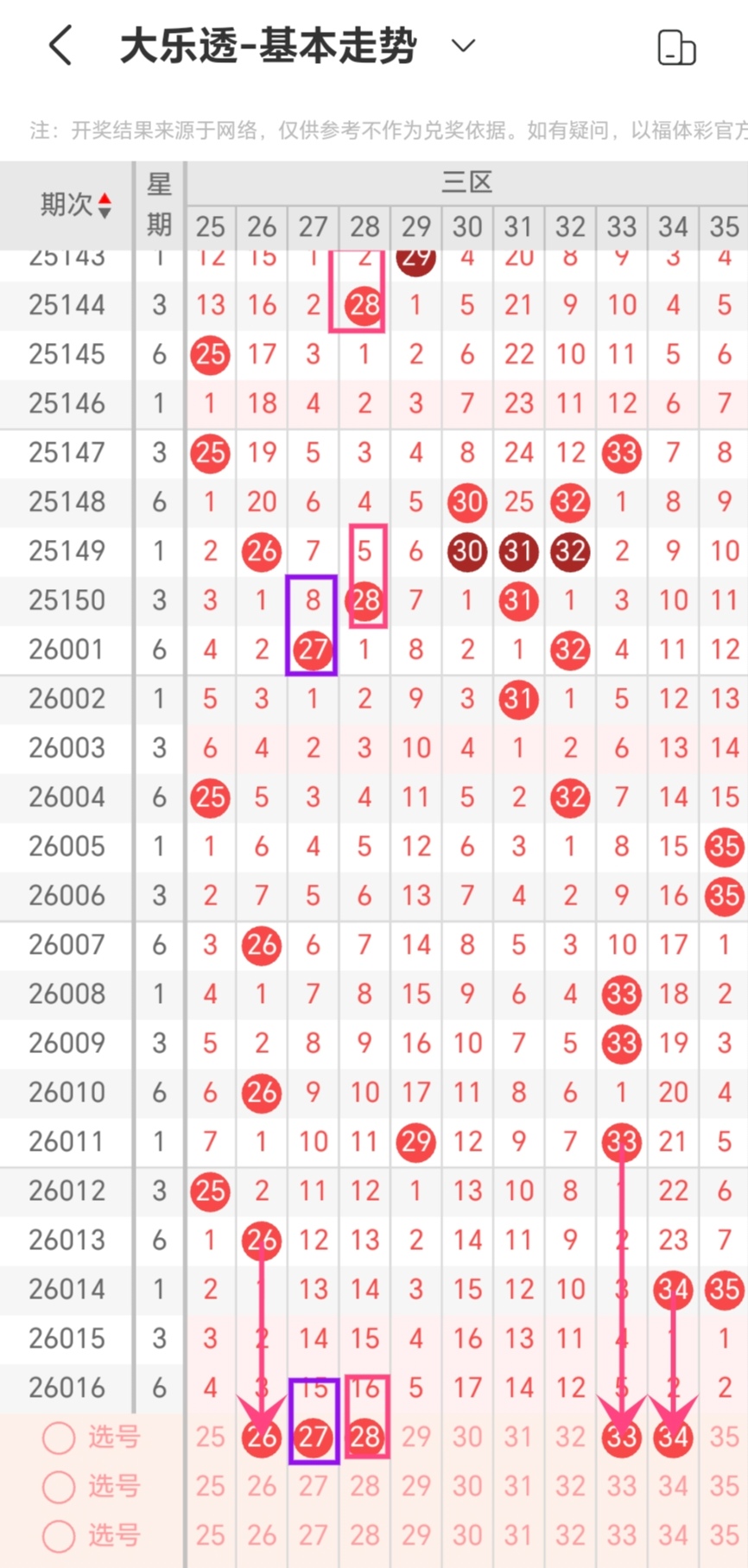Image resolution: width=748 pixels, height=1568 pixels.
Task: Deselect highlighted number 33 in the 选号 row
Action: 622,1437
